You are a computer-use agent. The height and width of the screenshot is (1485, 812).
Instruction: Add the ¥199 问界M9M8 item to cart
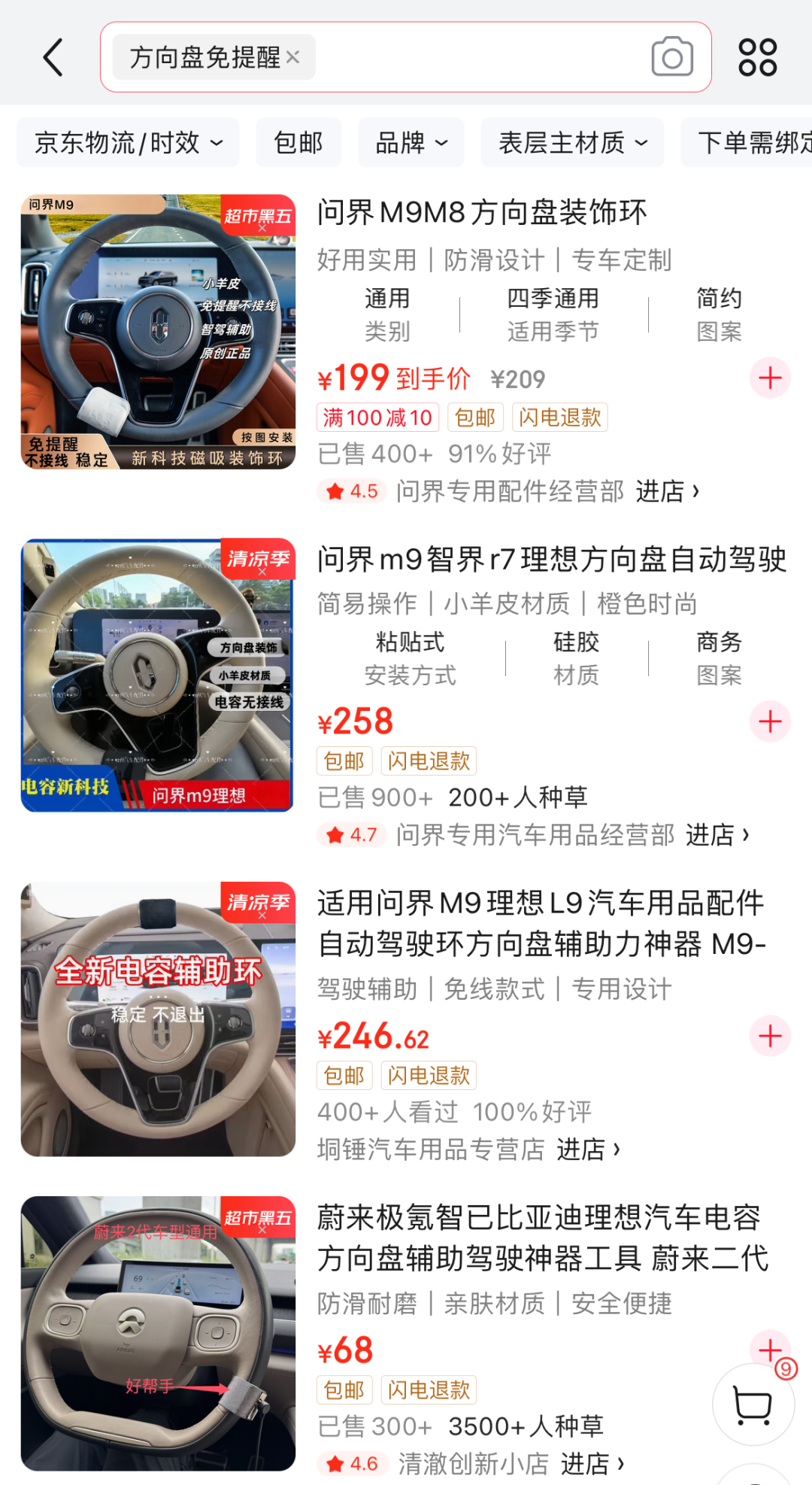click(769, 378)
